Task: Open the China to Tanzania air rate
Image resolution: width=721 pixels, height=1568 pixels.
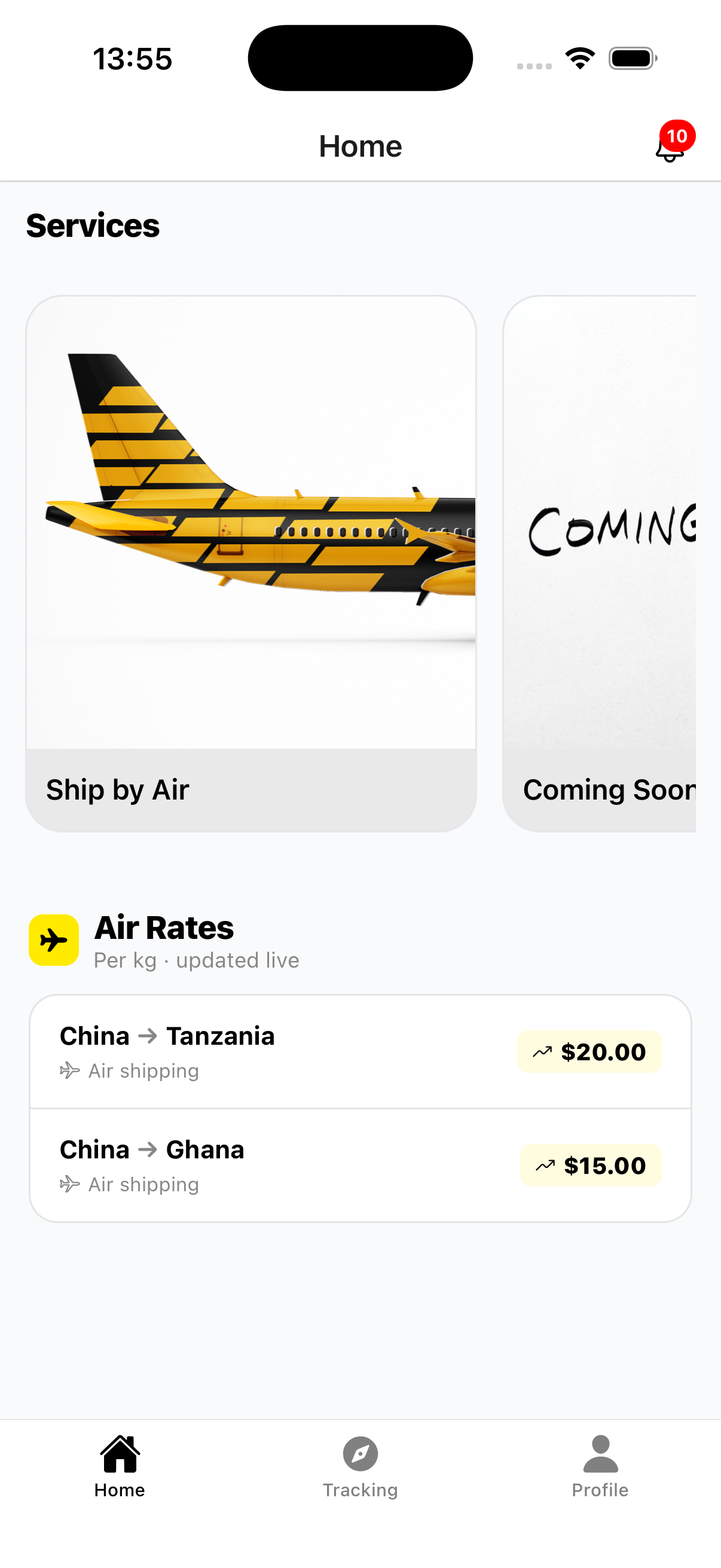Action: [360, 1052]
